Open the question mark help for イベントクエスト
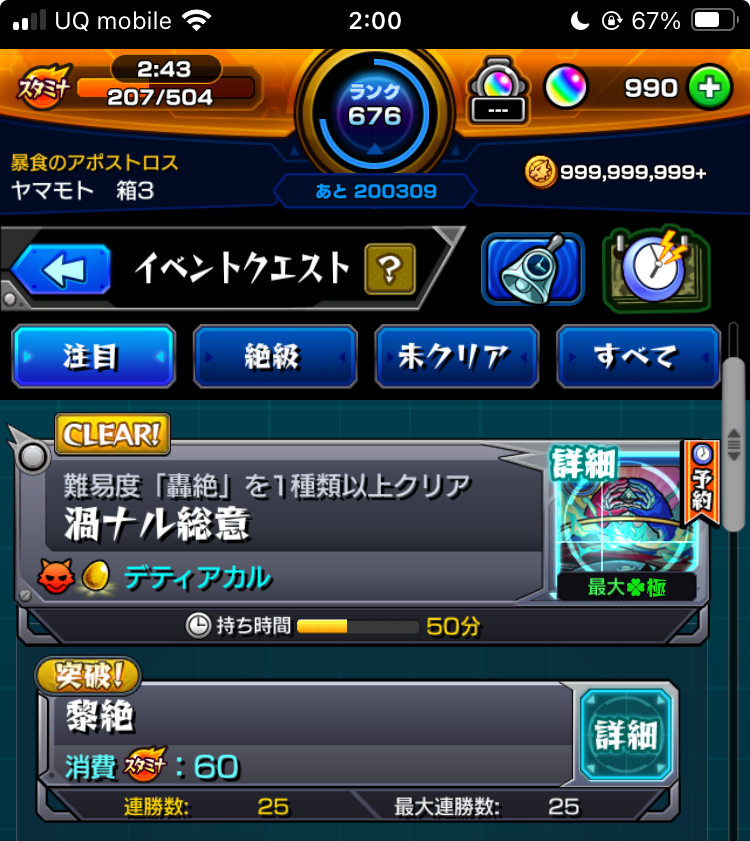Viewport: 750px width, 841px height. pos(390,268)
